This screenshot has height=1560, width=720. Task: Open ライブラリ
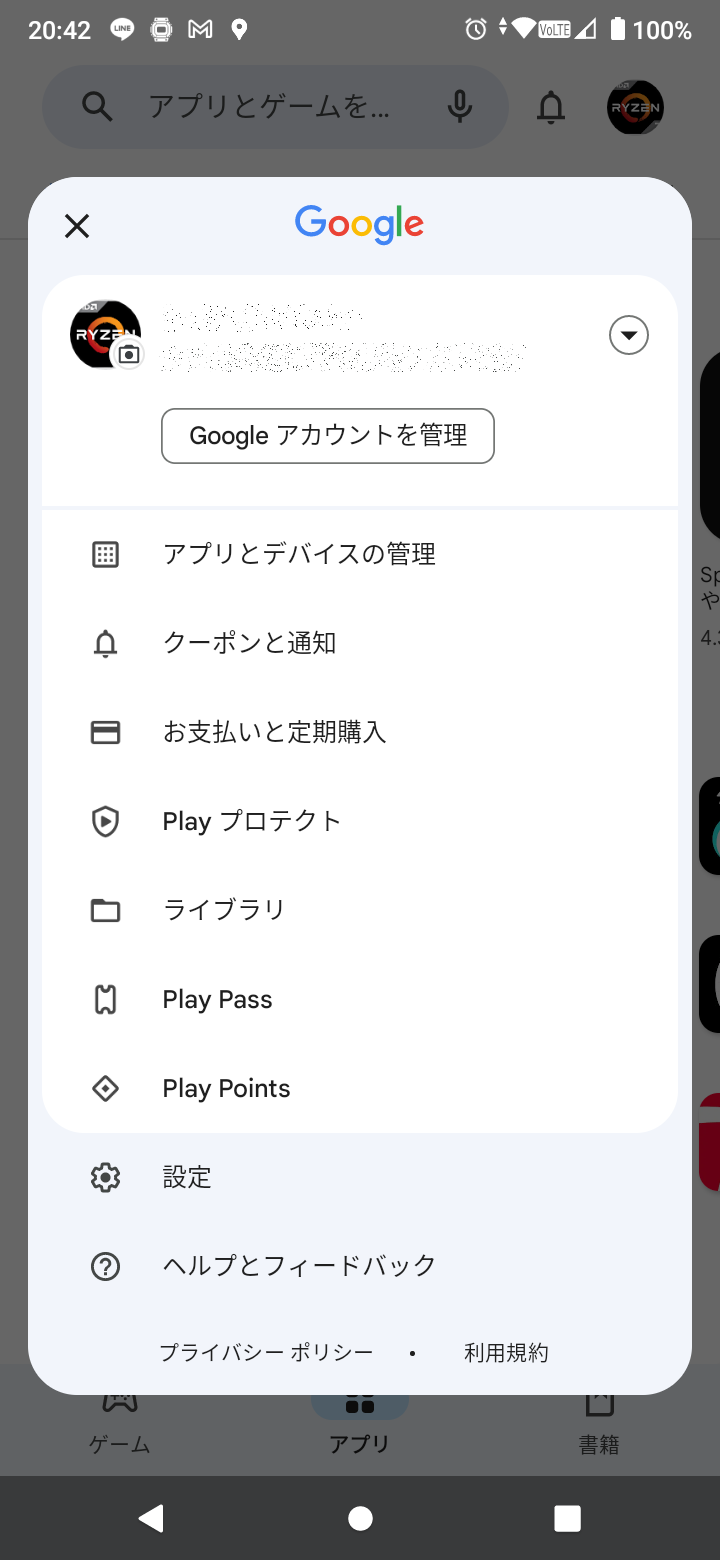360,910
